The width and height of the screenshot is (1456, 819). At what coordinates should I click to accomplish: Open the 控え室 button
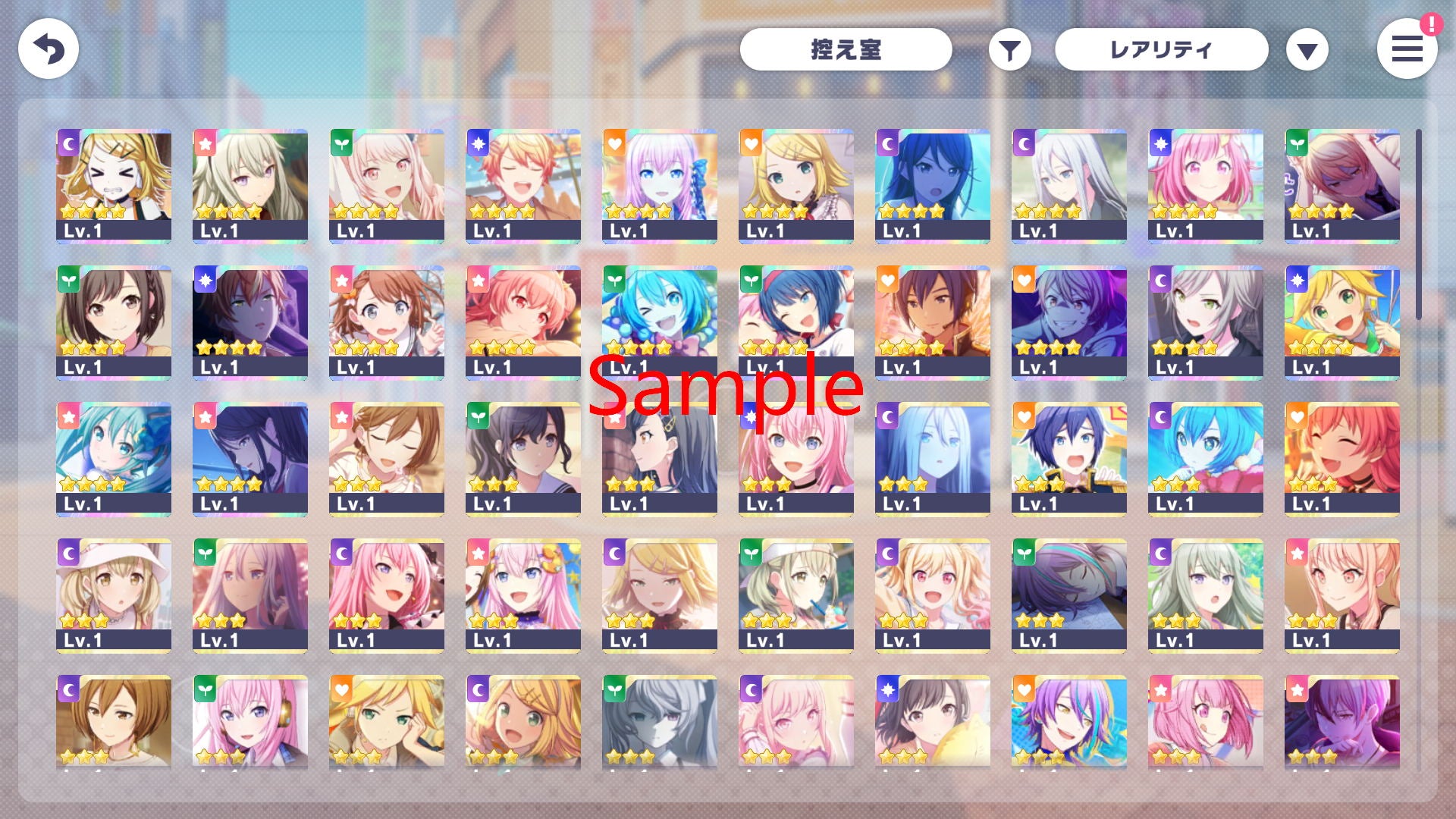click(846, 49)
